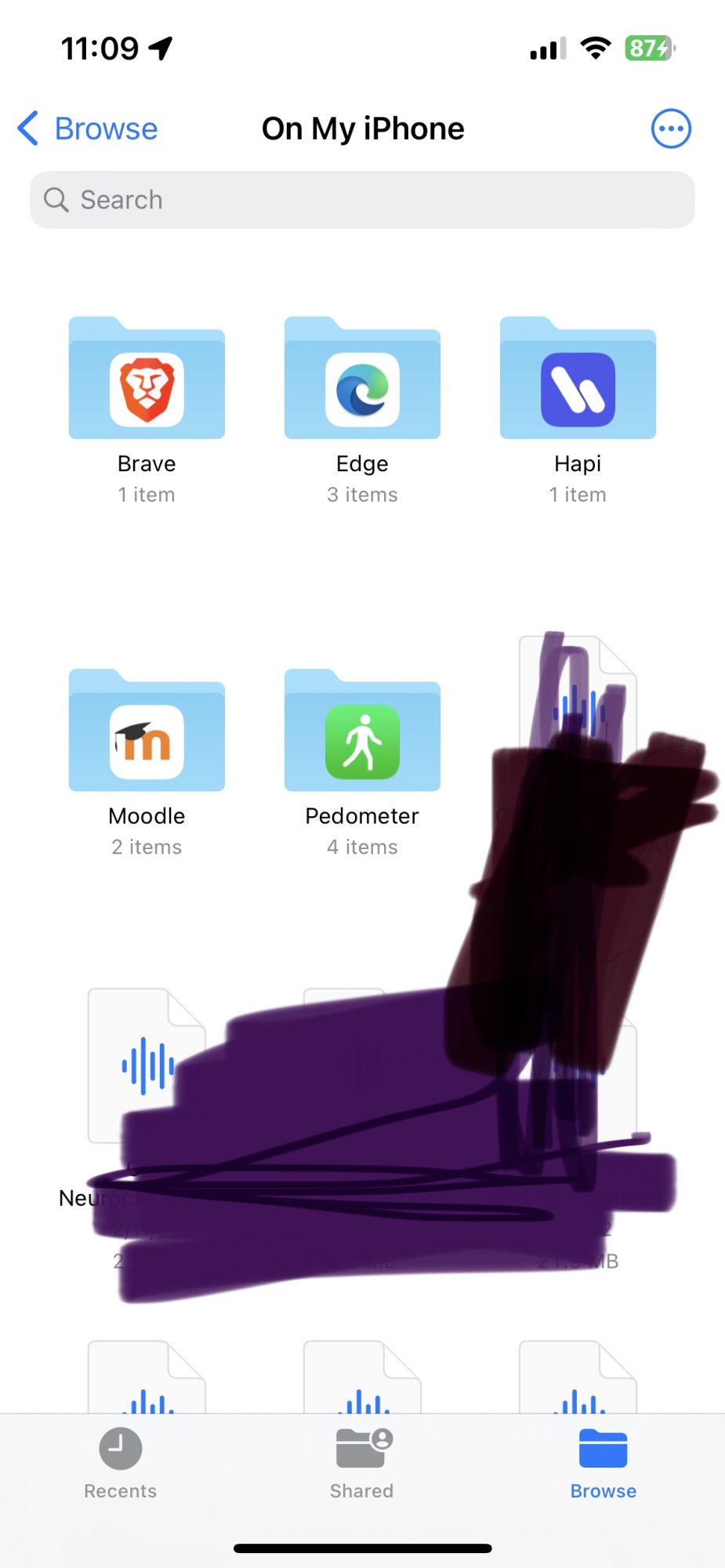Open the more options ellipsis menu

point(671,129)
